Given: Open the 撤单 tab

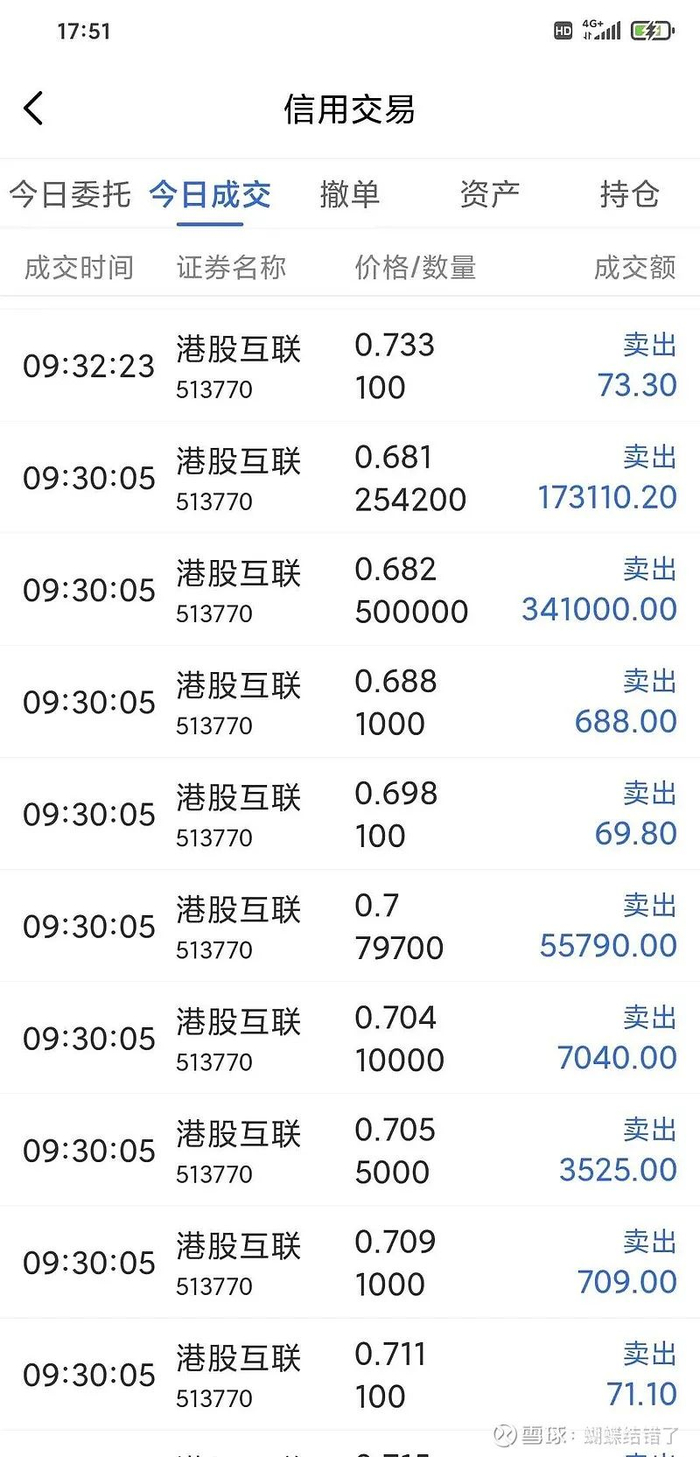Looking at the screenshot, I should 350,194.
